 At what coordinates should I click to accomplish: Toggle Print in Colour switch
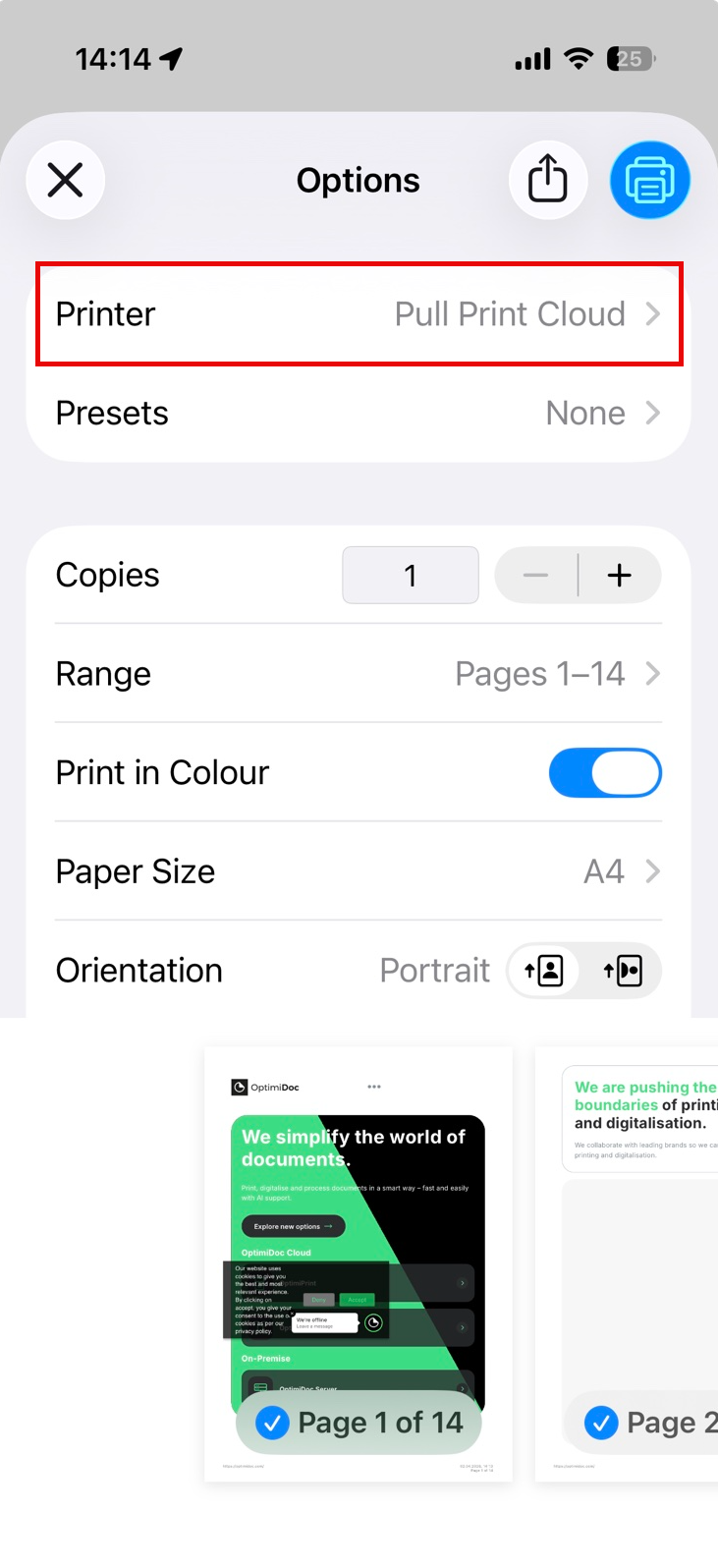(604, 773)
